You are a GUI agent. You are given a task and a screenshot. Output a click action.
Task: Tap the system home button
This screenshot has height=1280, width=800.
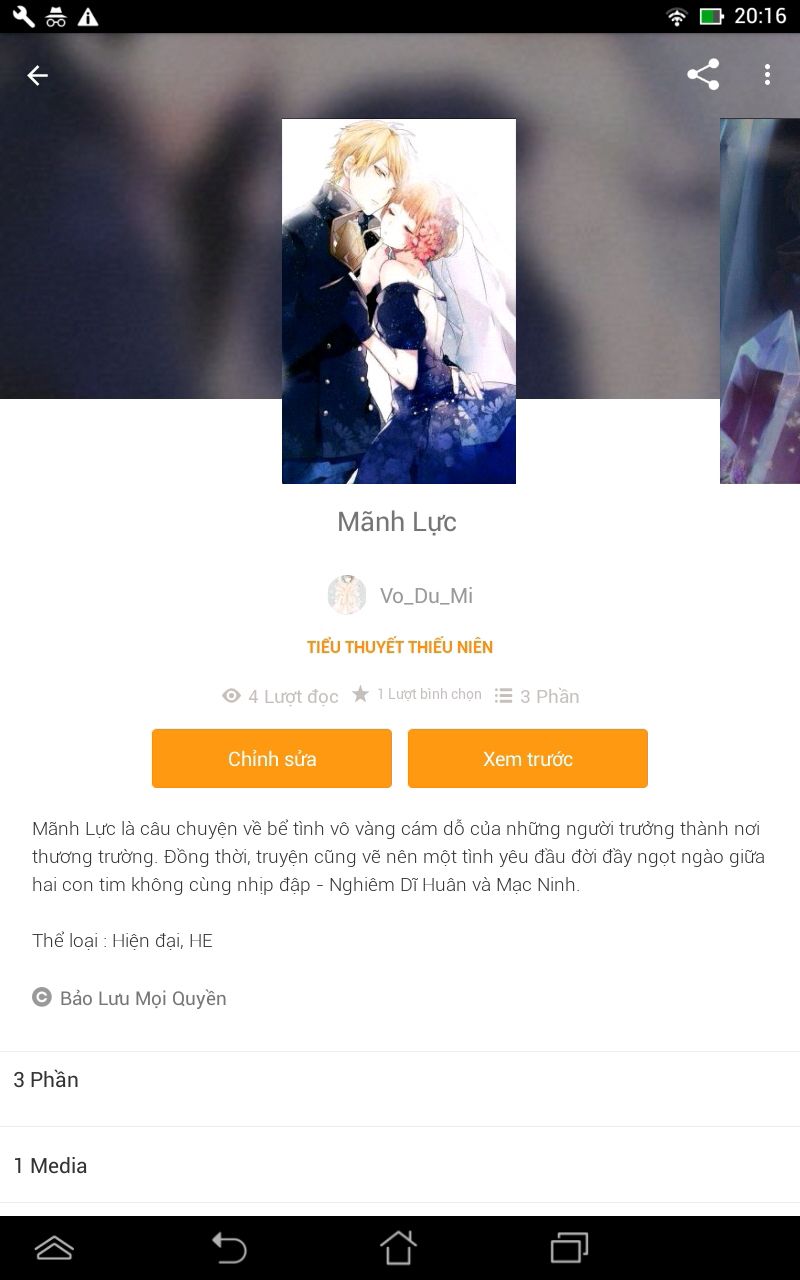(398, 1247)
